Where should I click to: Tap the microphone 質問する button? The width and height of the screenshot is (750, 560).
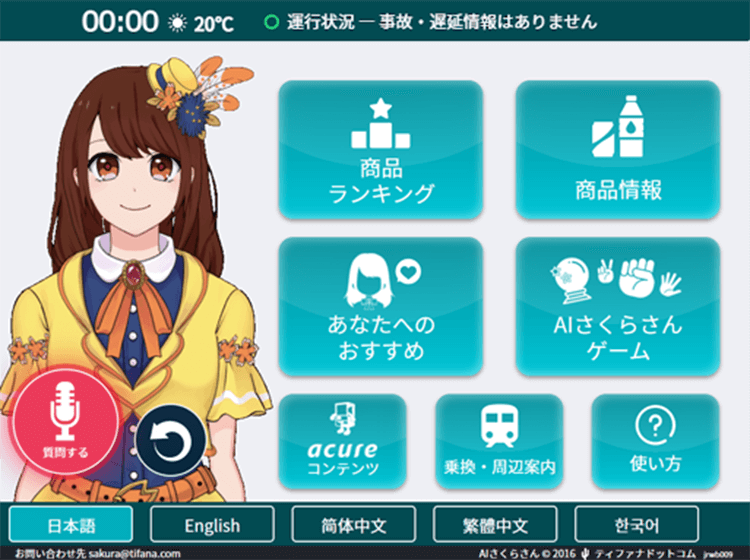pos(66,422)
